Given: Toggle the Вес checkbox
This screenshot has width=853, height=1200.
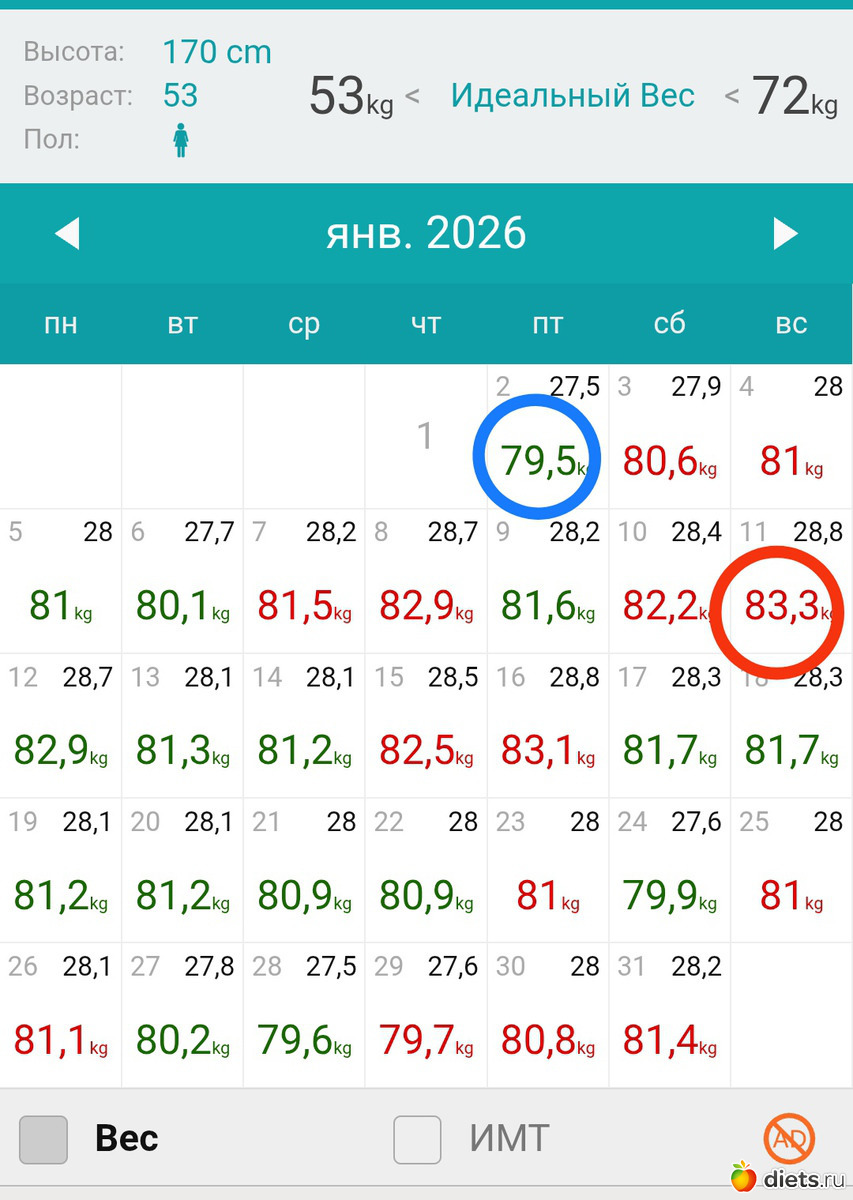Looking at the screenshot, I should pyautogui.click(x=44, y=1140).
